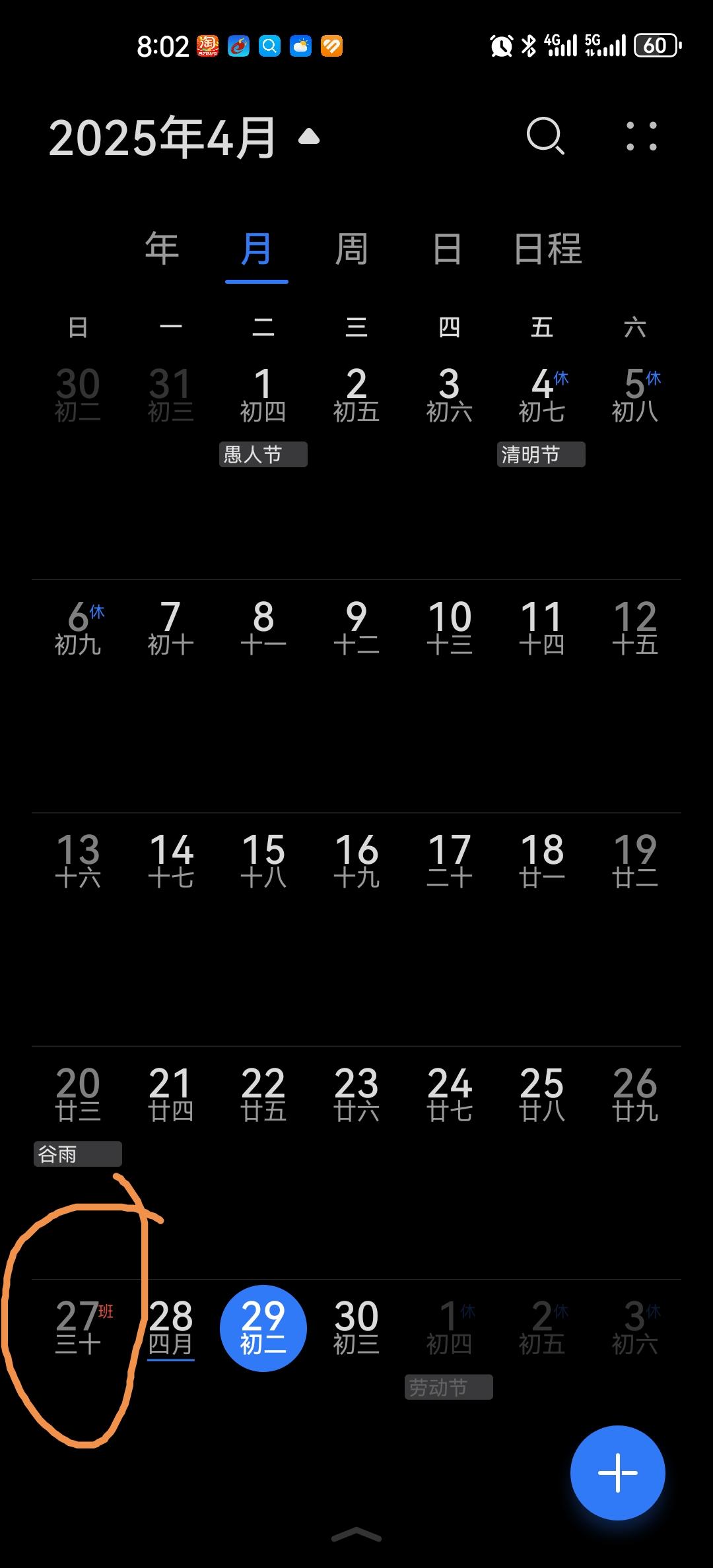Select April 23 廿六 date
The width and height of the screenshot is (713, 1568).
coord(356,1094)
